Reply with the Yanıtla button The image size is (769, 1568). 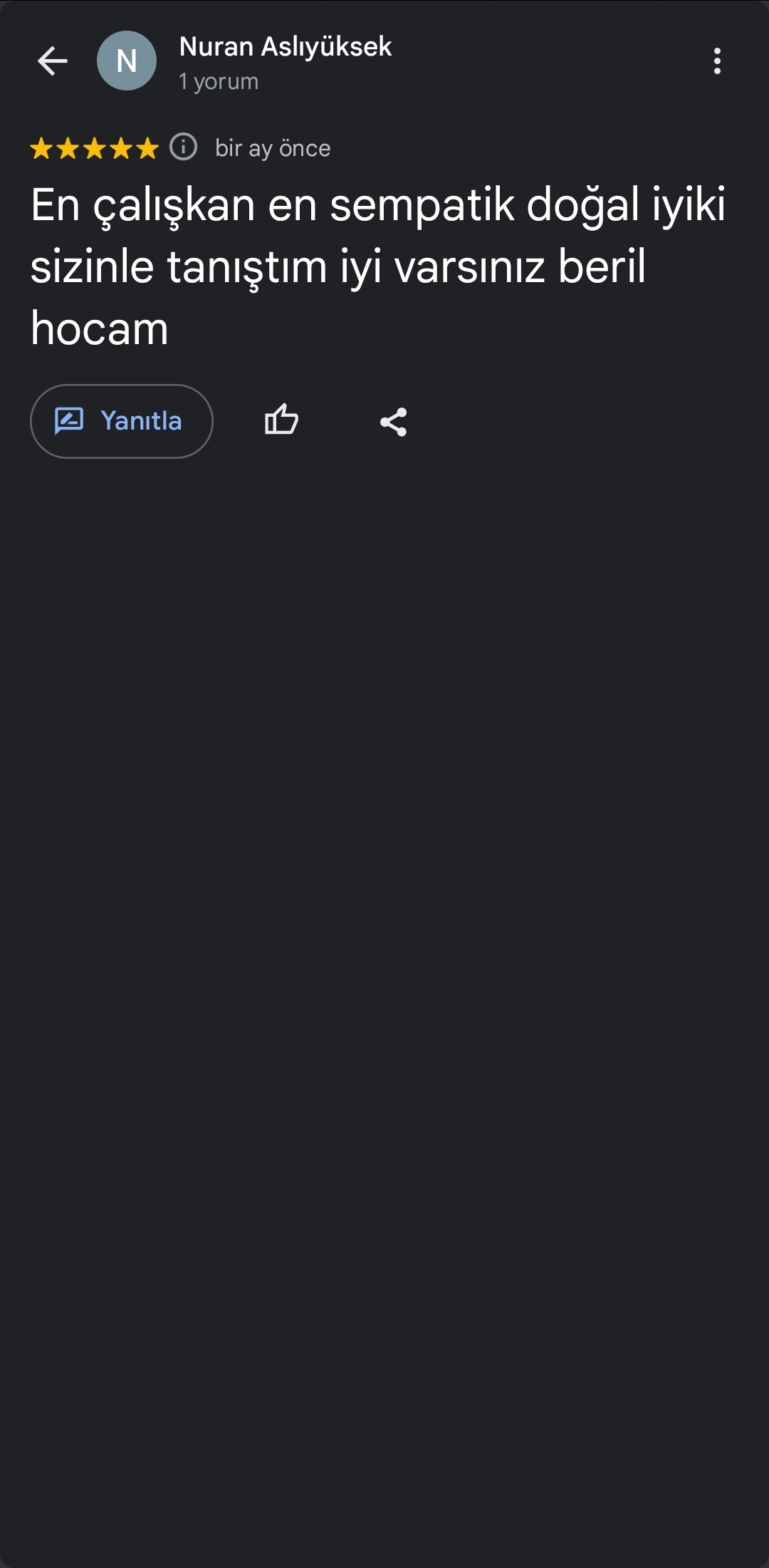pyautogui.click(x=122, y=421)
